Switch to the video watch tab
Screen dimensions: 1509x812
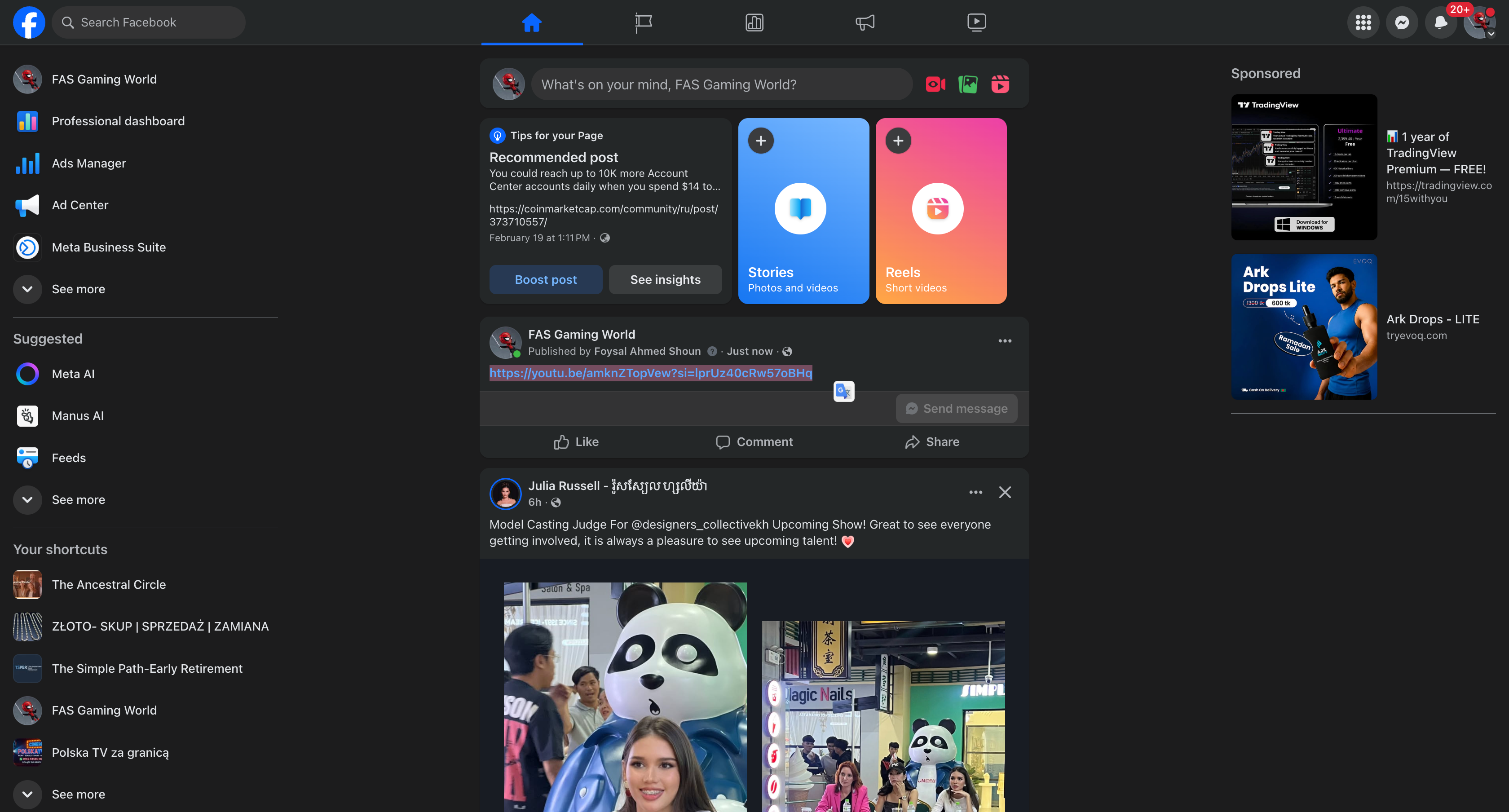click(x=976, y=22)
